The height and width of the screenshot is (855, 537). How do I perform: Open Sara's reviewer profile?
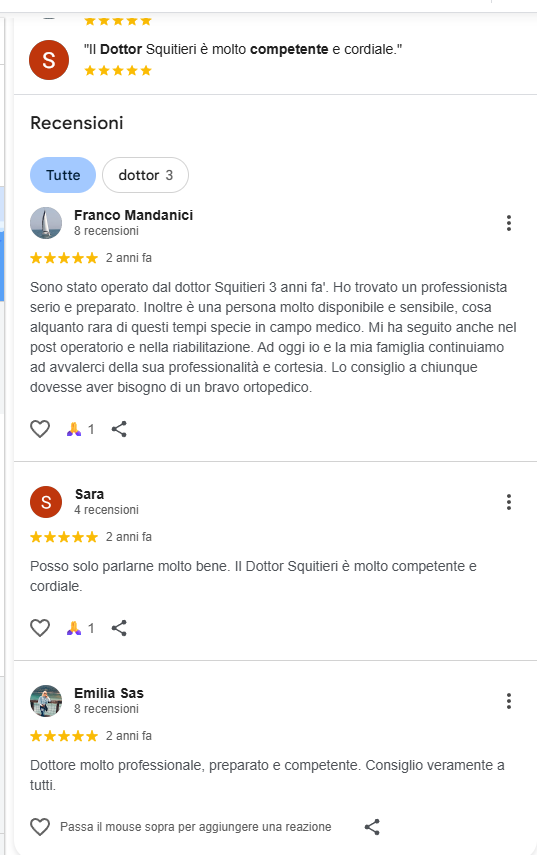pyautogui.click(x=89, y=495)
